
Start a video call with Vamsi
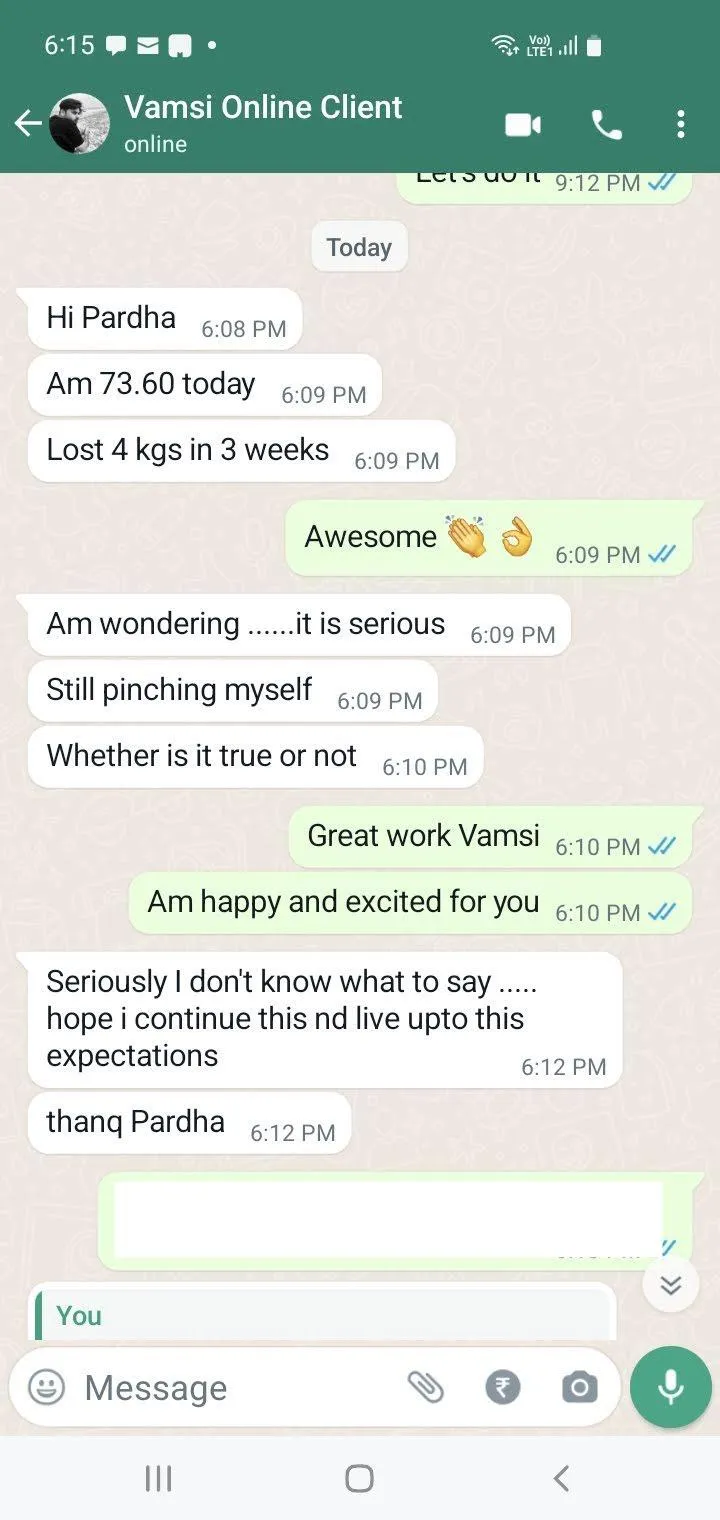[x=522, y=124]
